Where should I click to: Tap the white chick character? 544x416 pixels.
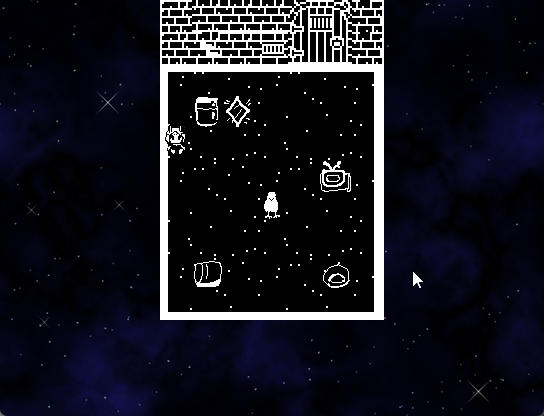point(271,205)
